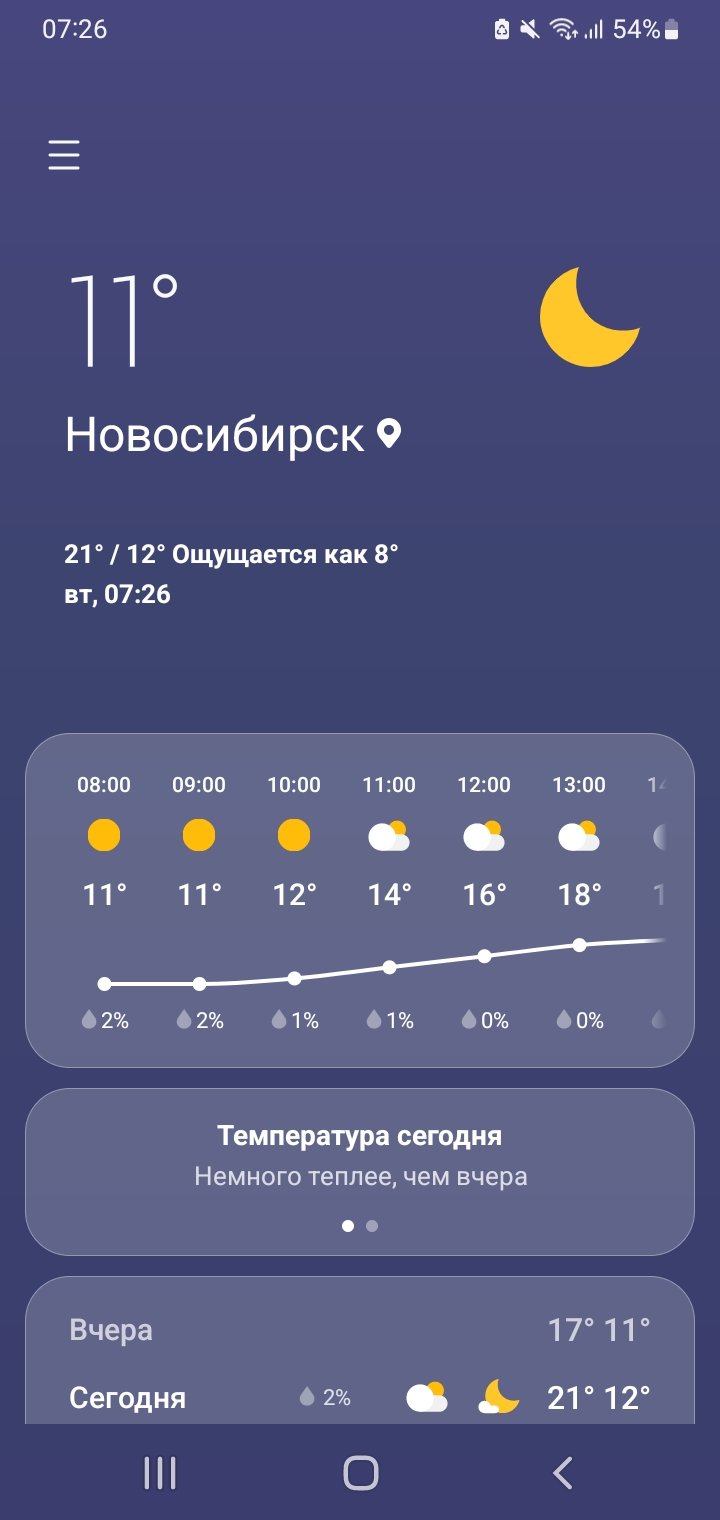Go back with the system back button

click(563, 1472)
